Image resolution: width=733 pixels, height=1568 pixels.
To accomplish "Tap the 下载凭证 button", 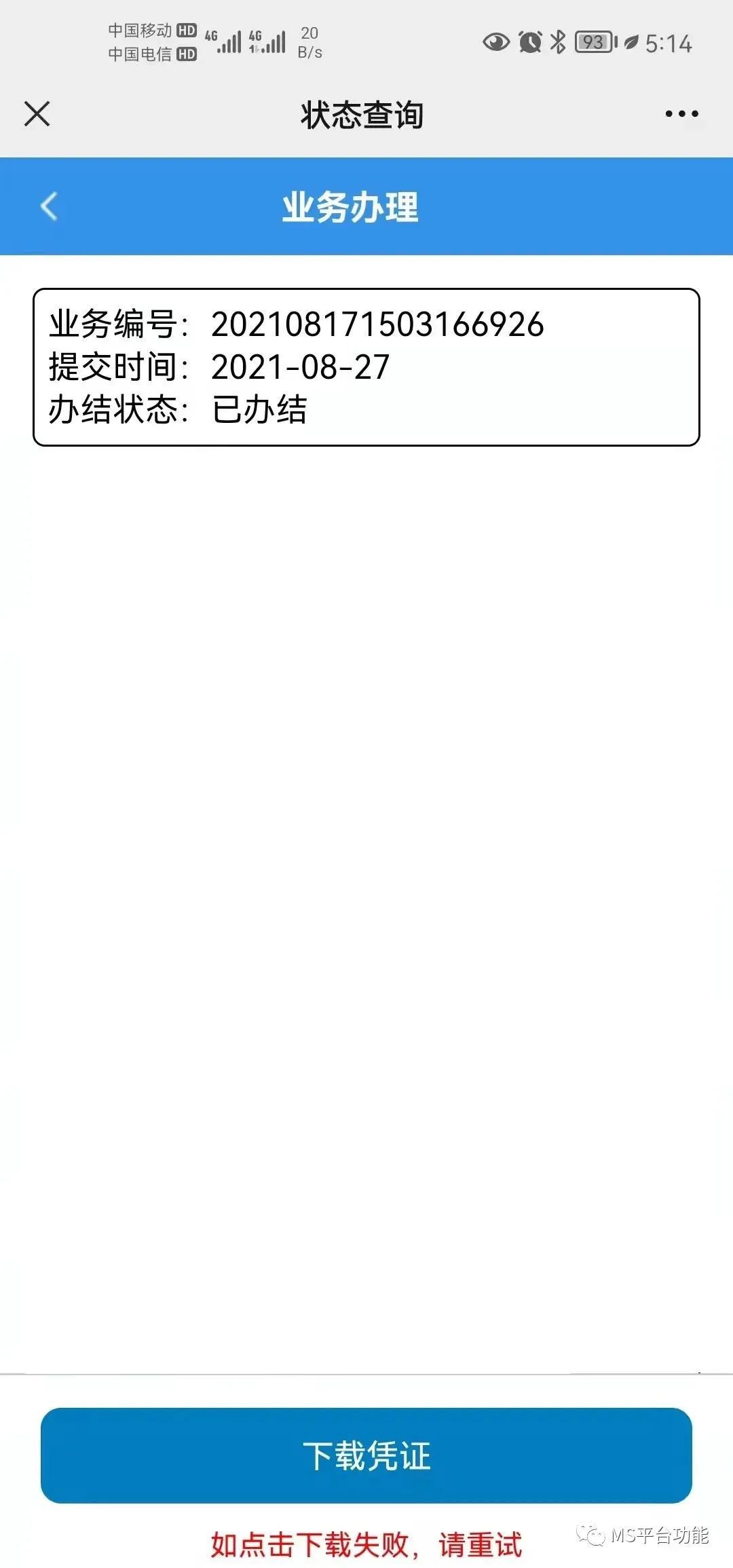I will pos(366,1455).
